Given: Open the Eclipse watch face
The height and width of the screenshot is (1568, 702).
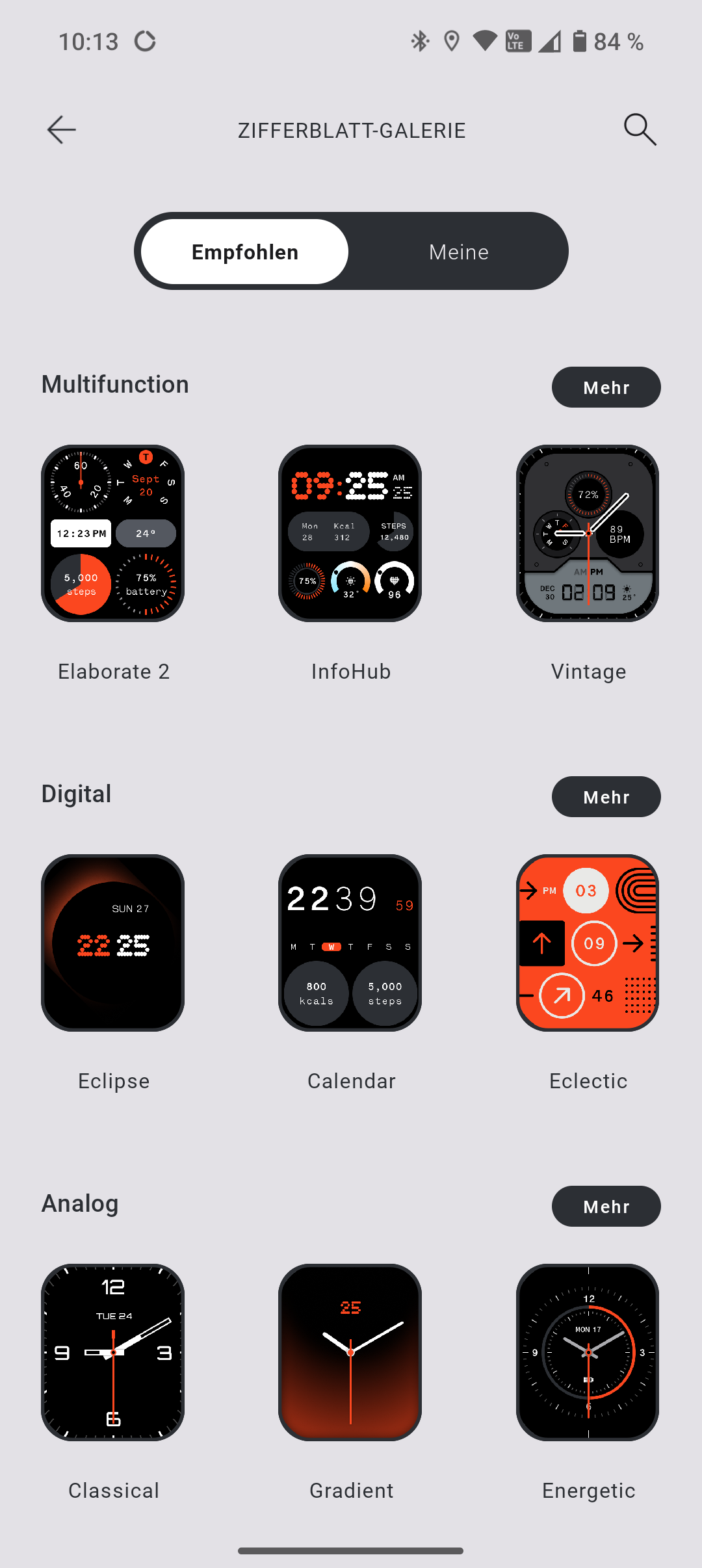Looking at the screenshot, I should click(113, 943).
